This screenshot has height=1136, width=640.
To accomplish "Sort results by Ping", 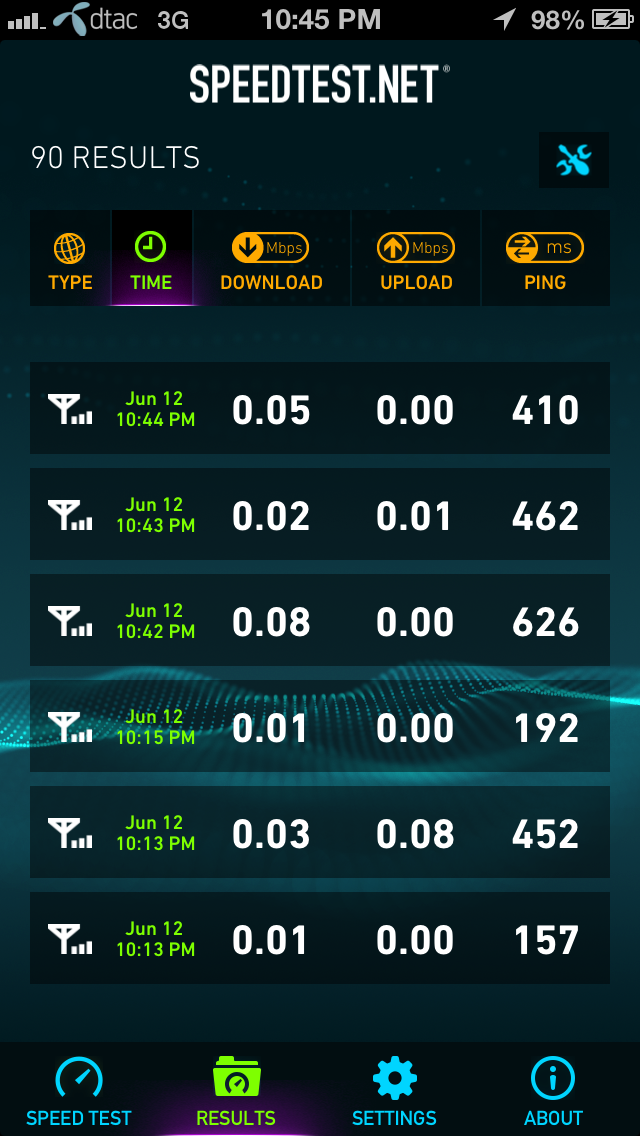I will (x=545, y=260).
